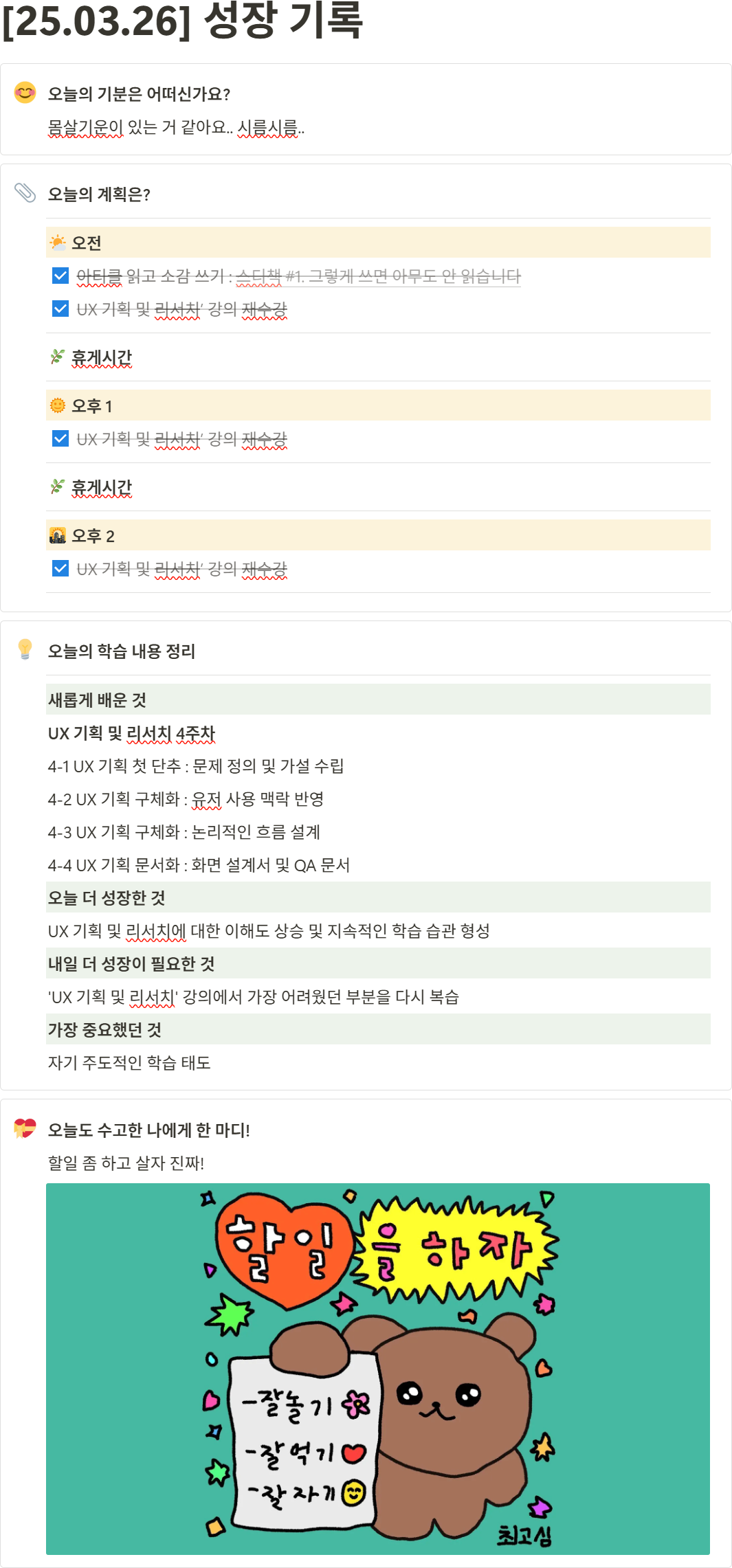The height and width of the screenshot is (1568, 732).
Task: Uncheck the 강의 재수강 checkbox under 오후 2
Action: (x=60, y=568)
